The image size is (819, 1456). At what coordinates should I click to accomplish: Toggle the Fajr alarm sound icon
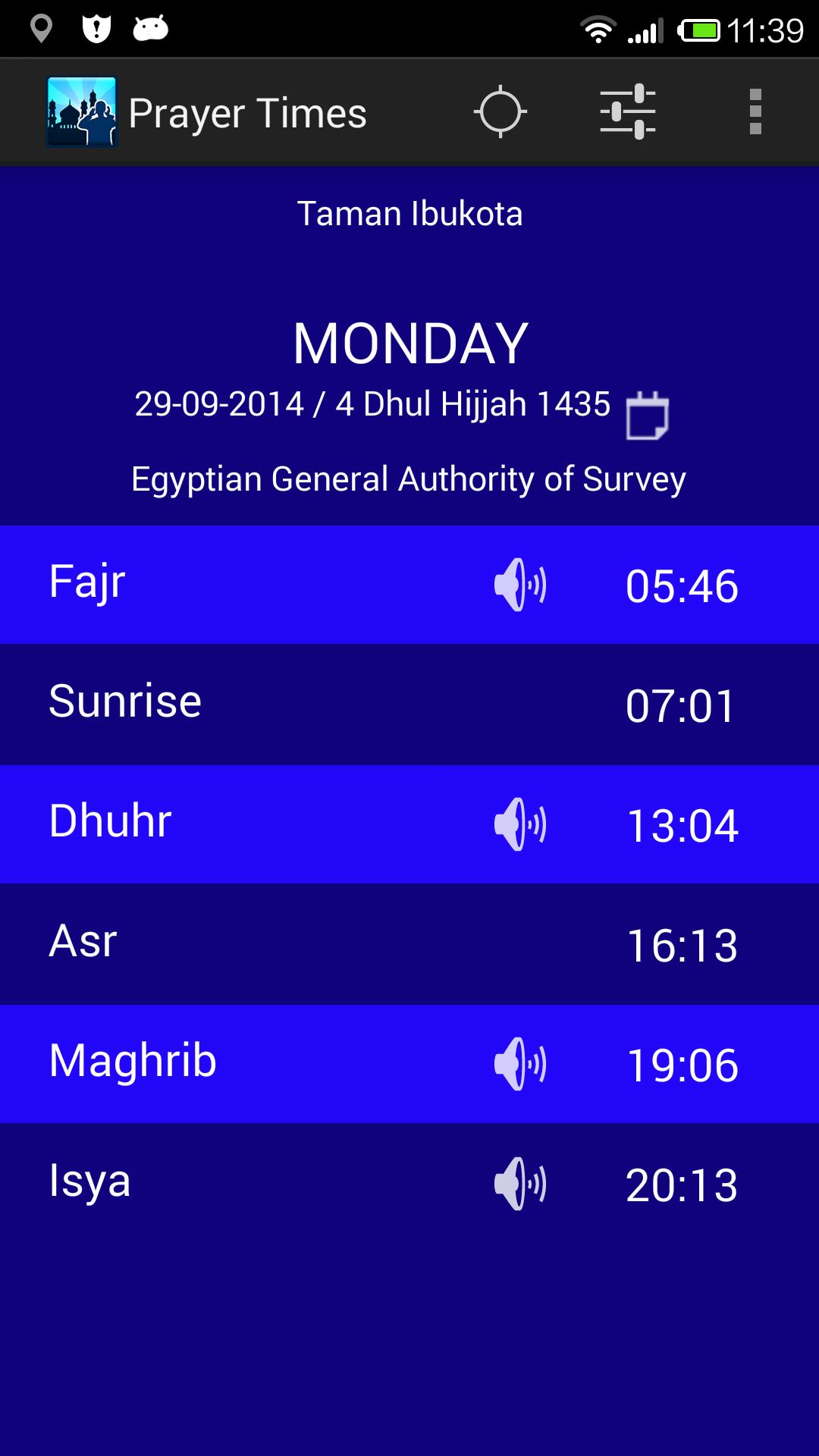click(520, 585)
